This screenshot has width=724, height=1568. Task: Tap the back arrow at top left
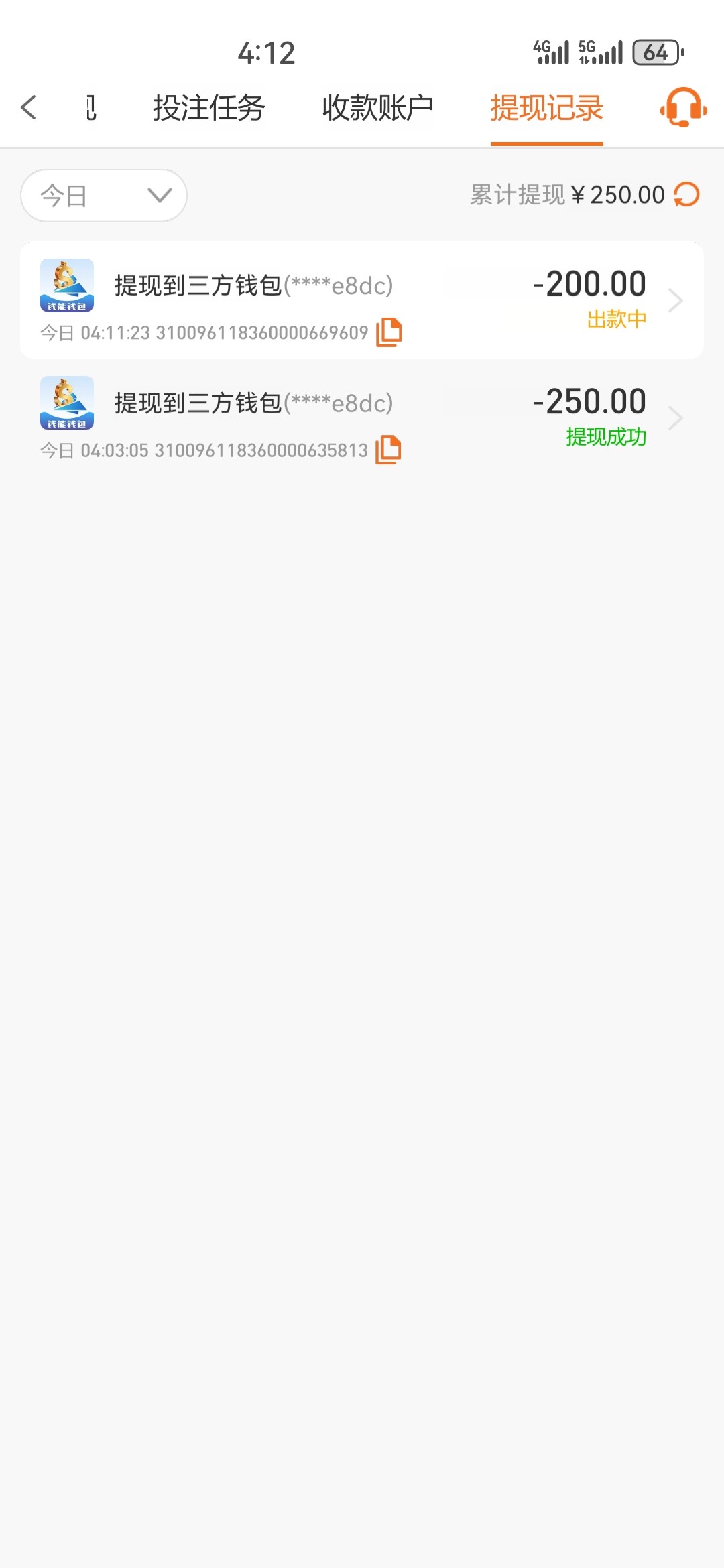[x=29, y=107]
